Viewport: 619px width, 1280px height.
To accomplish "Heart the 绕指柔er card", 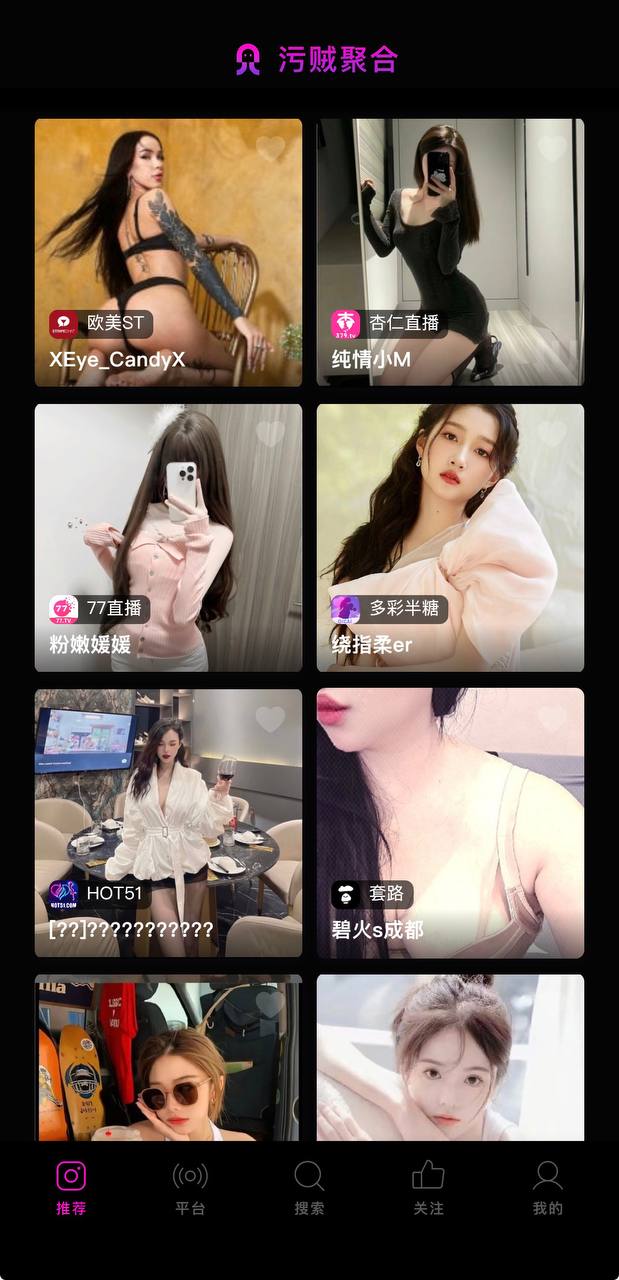I will (x=552, y=433).
